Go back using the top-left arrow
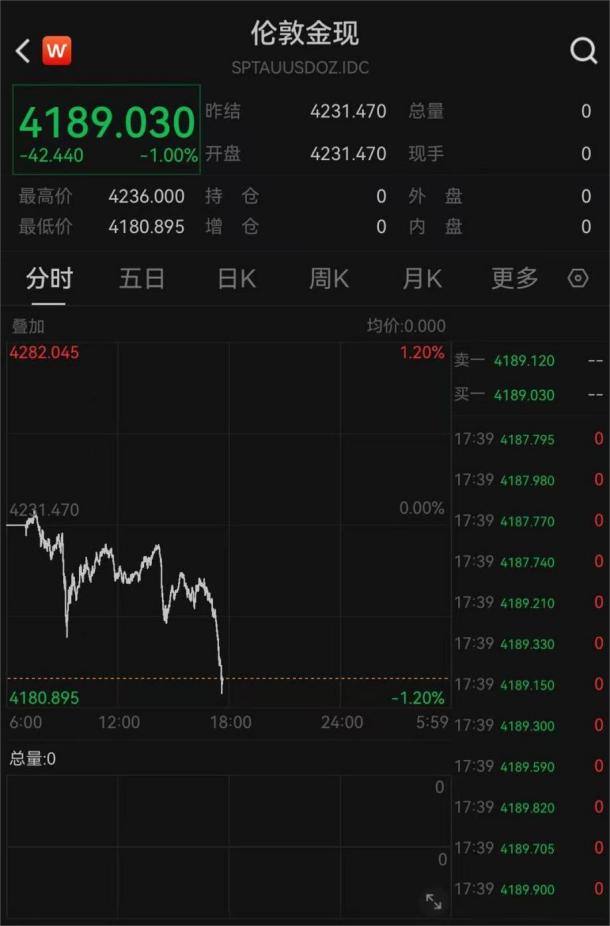 [23, 50]
